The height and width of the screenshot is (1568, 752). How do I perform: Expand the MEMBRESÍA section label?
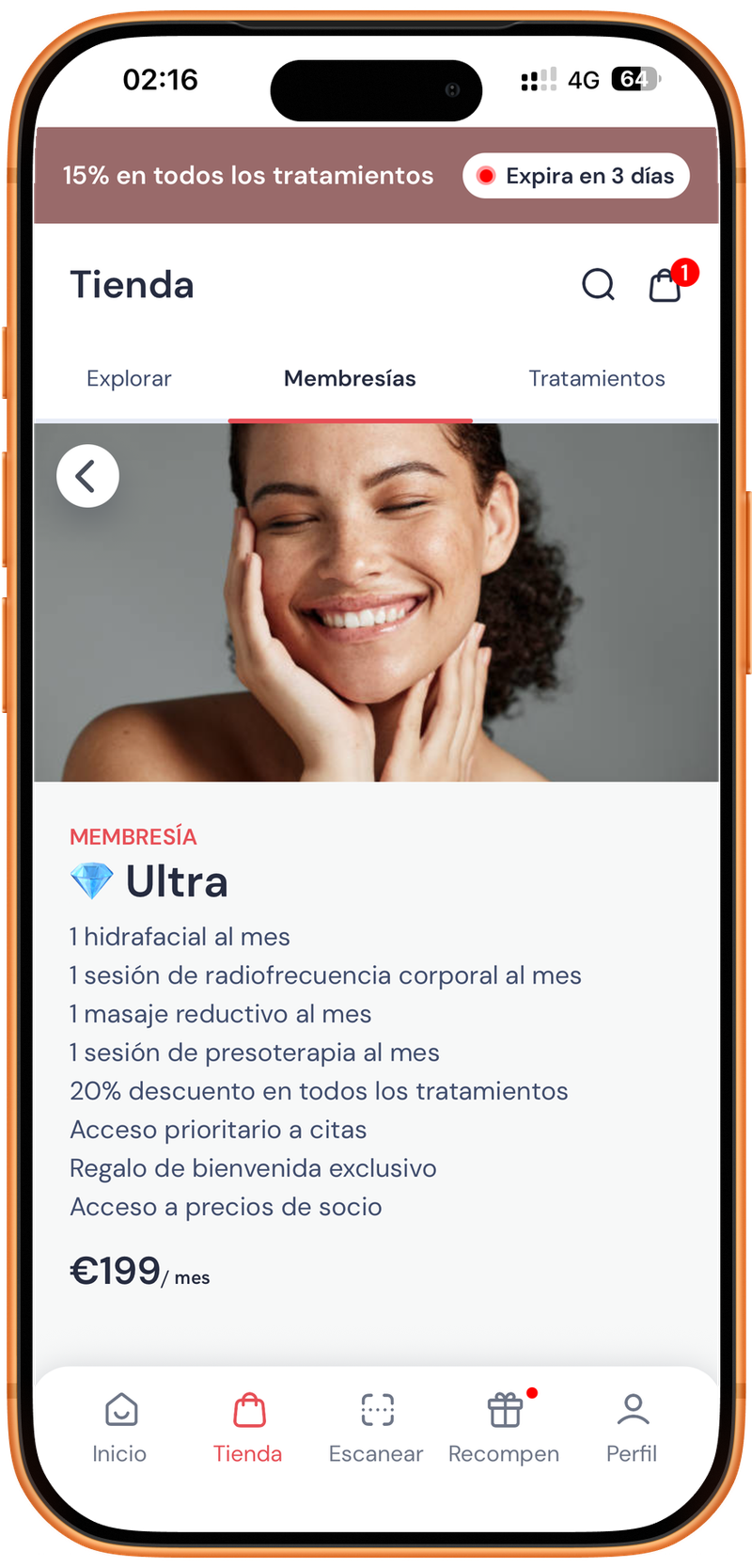tap(133, 836)
